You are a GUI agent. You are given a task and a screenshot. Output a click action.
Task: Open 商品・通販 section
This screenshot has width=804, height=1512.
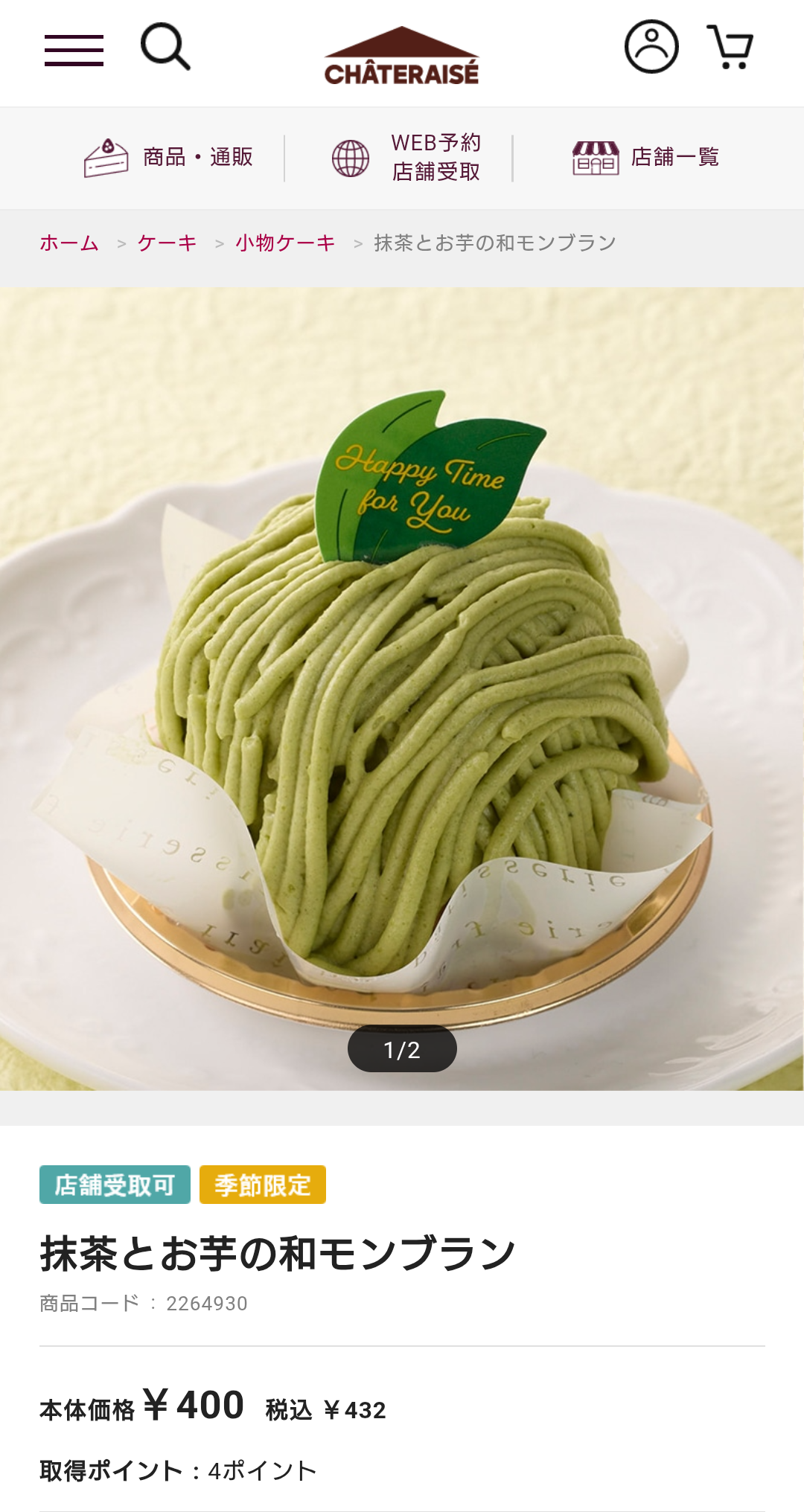[x=169, y=158]
